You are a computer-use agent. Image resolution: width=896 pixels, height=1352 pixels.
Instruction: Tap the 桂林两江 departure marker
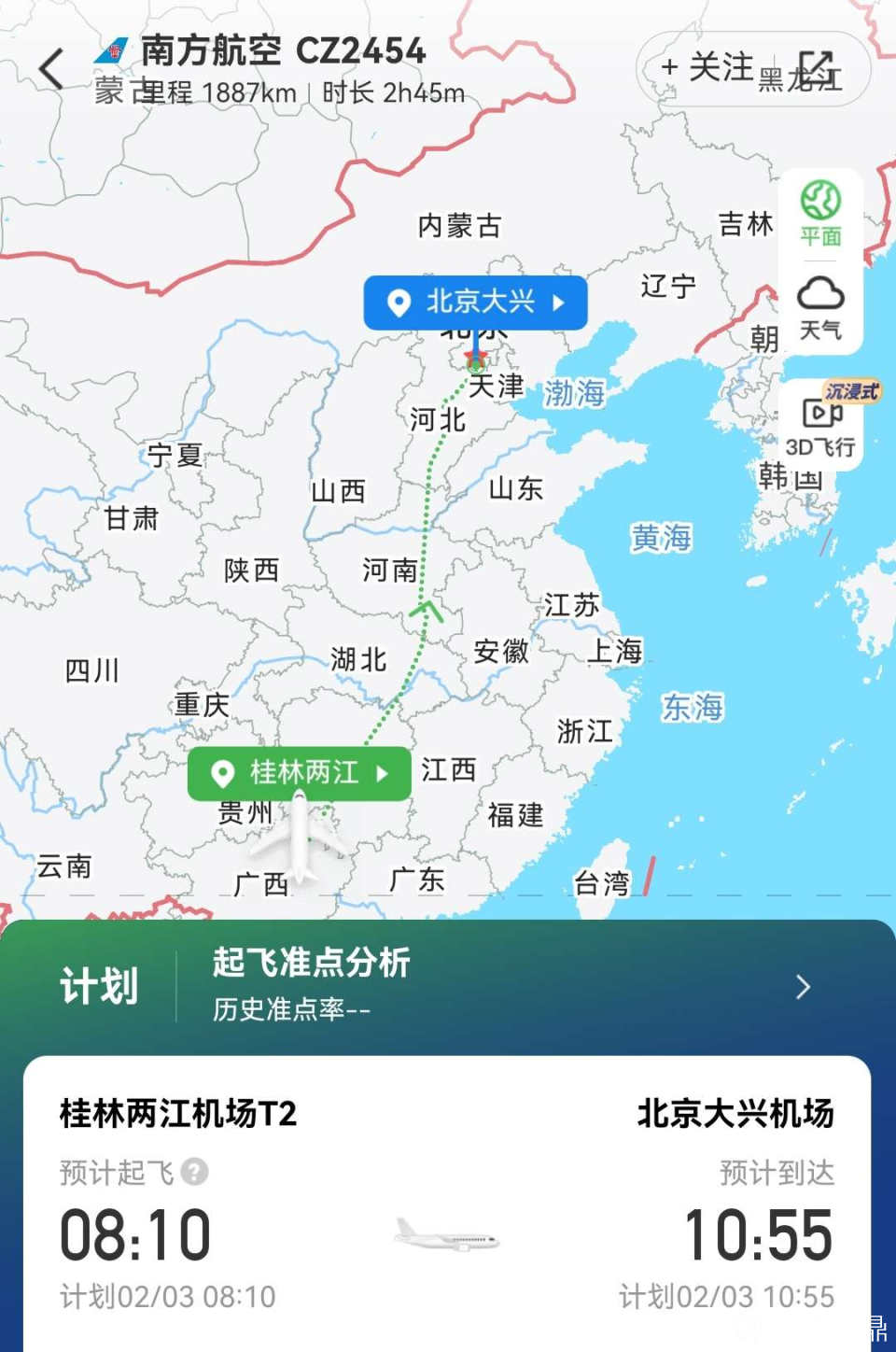tap(300, 773)
